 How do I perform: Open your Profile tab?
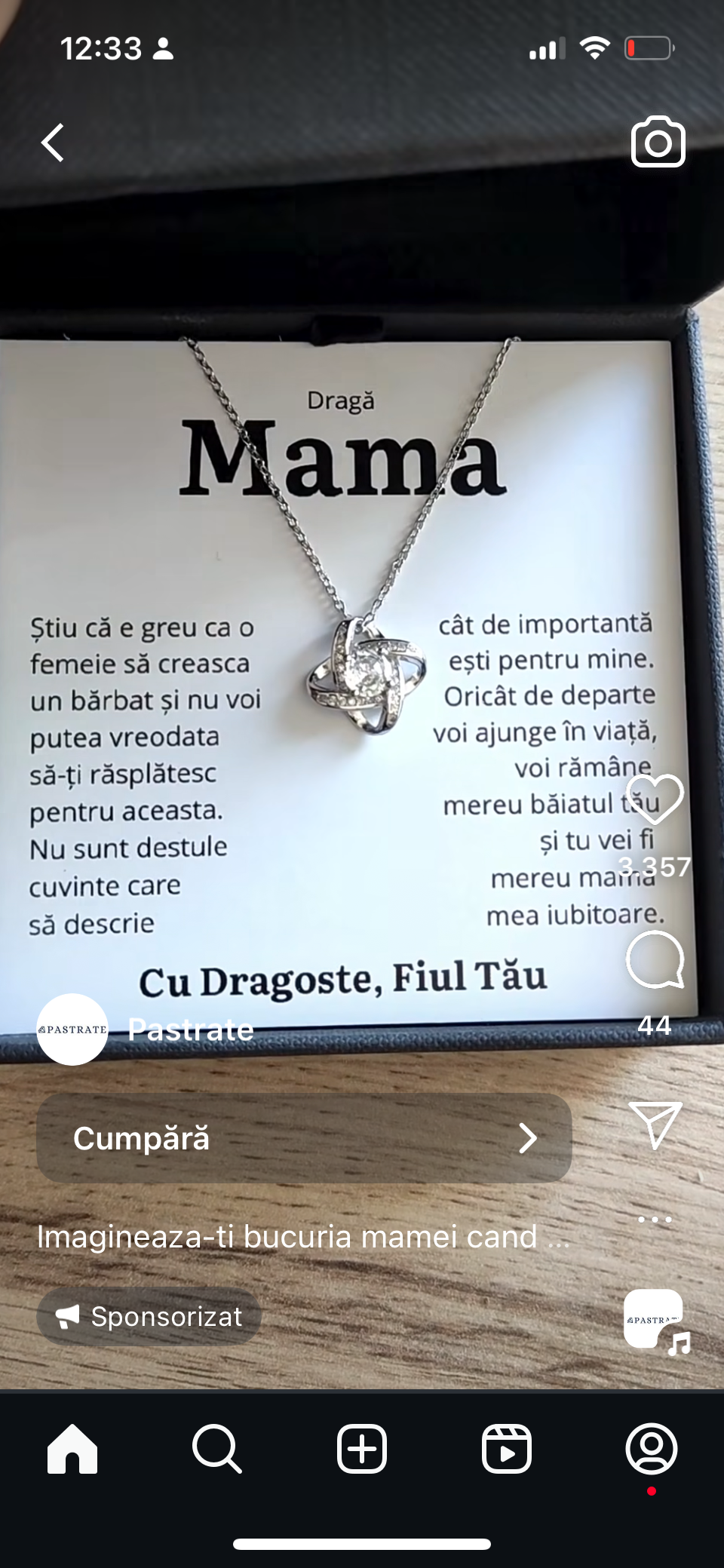click(x=652, y=1449)
